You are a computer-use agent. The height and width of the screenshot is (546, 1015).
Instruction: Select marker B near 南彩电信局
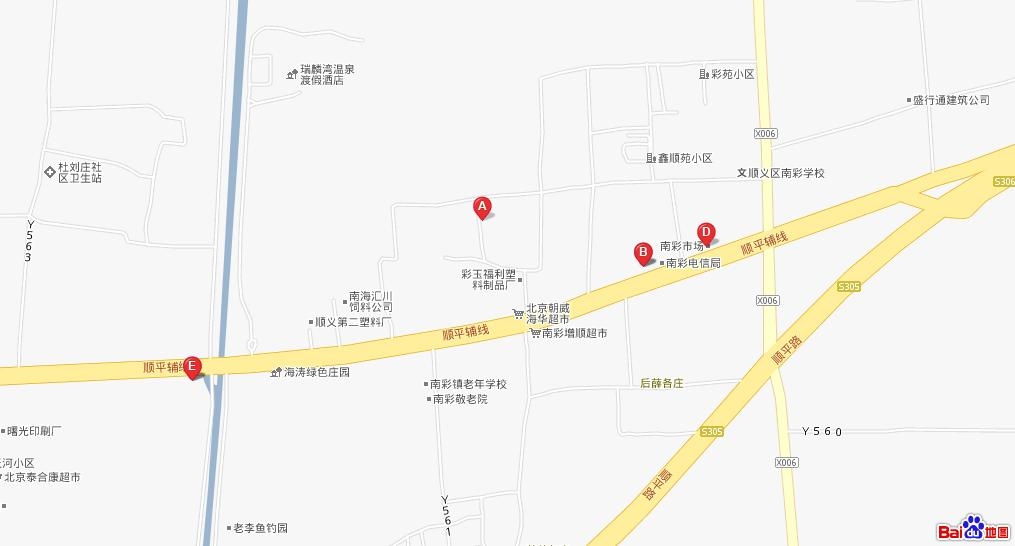pos(643,252)
